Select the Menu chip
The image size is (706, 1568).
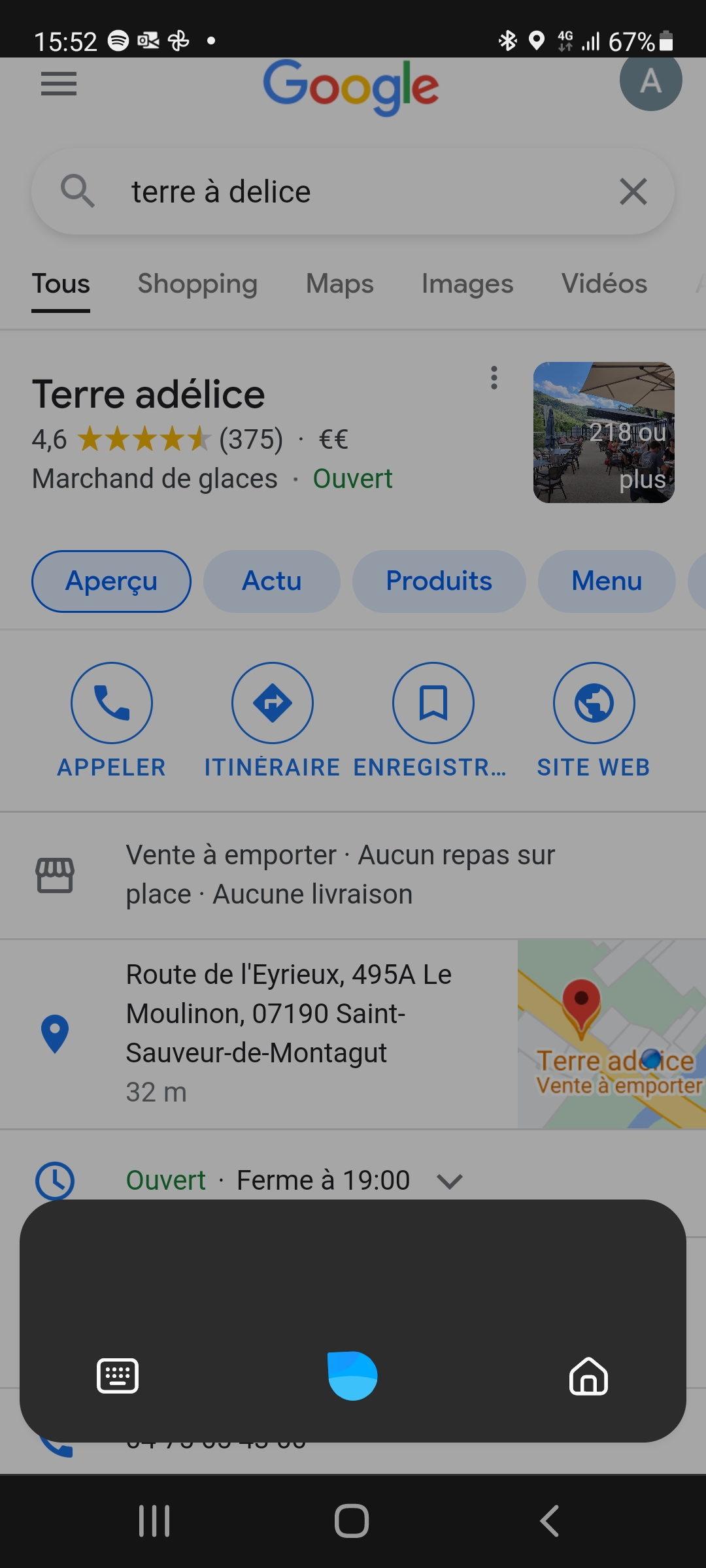(607, 581)
